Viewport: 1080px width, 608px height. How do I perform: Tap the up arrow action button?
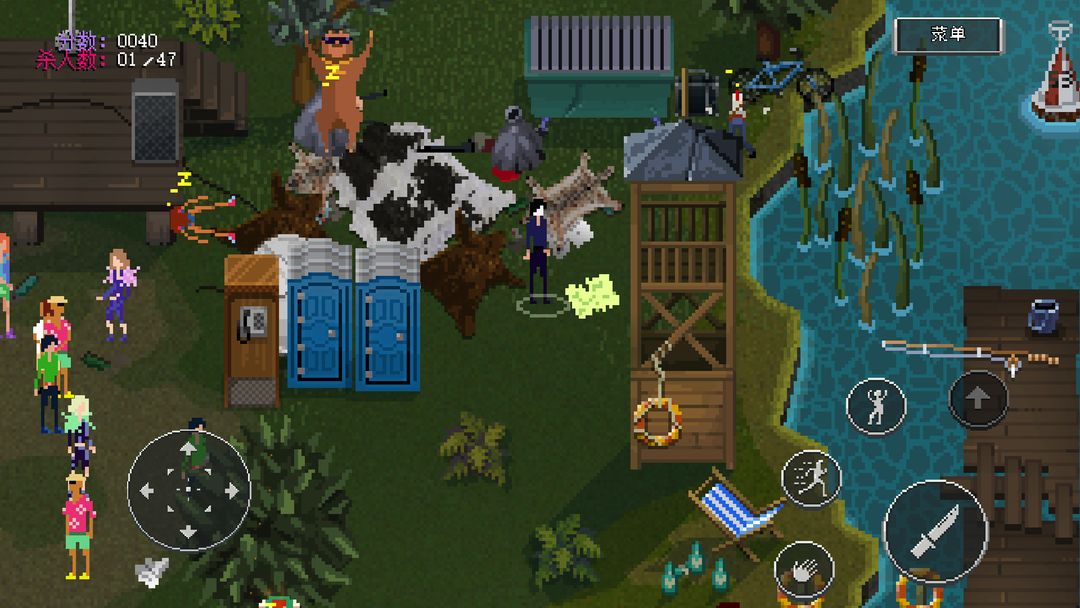[x=978, y=398]
